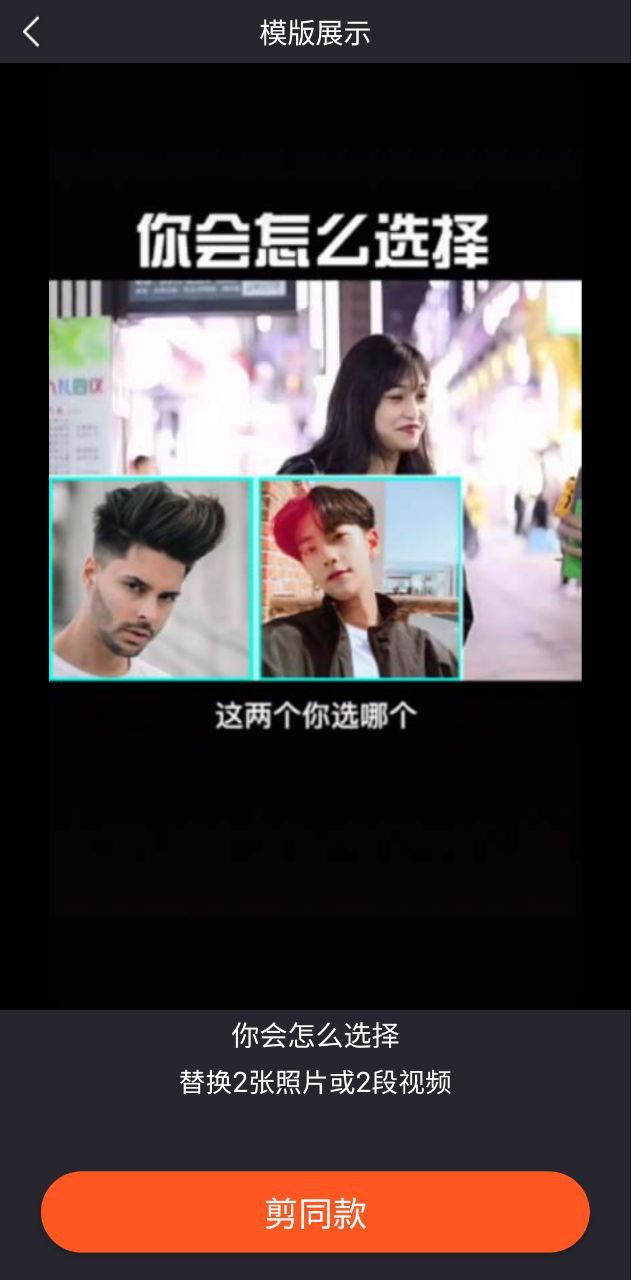
Task: Tap the orange 剪同款 button
Action: pos(315,1212)
